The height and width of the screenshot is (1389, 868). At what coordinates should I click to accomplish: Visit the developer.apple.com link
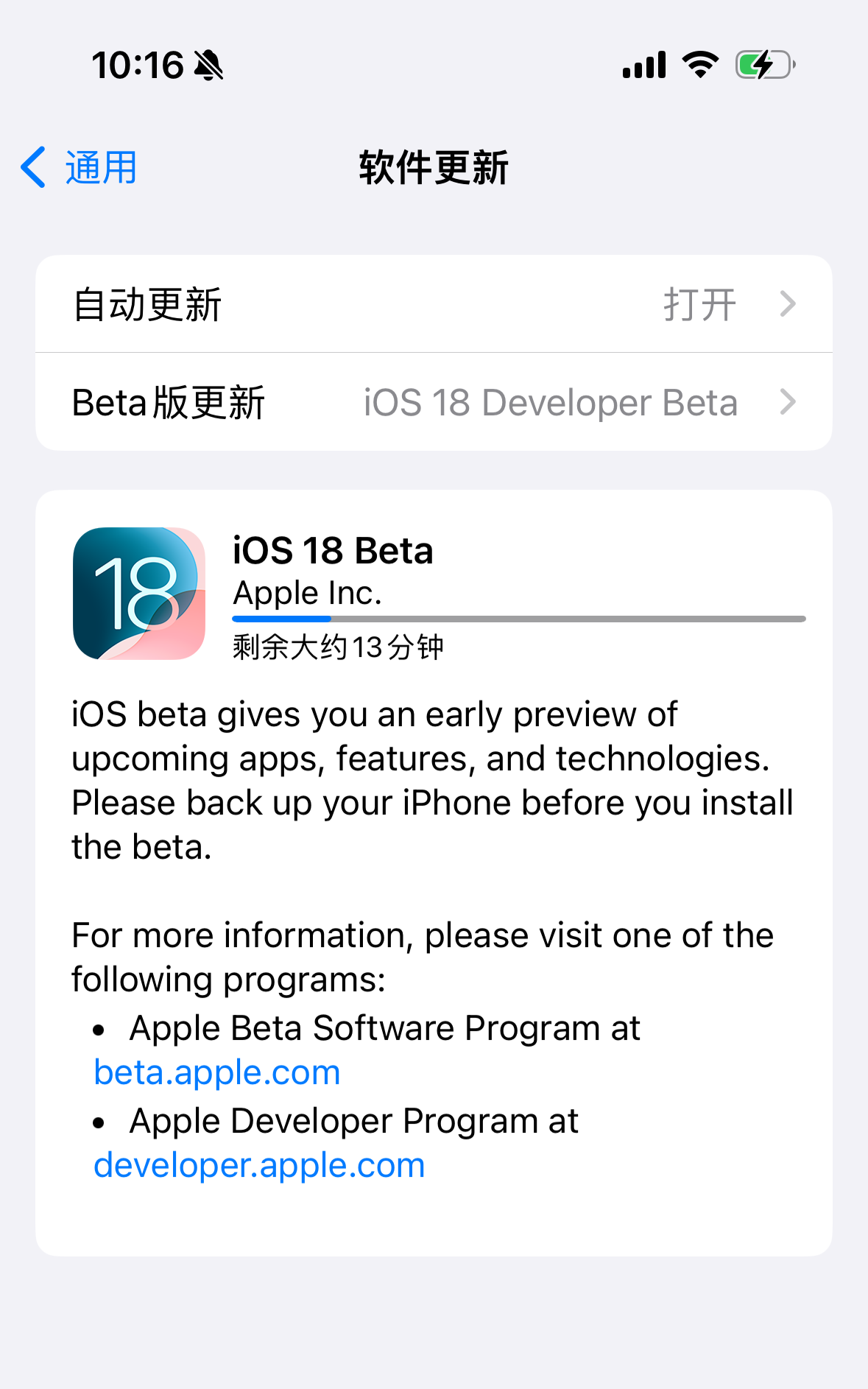coord(259,1165)
